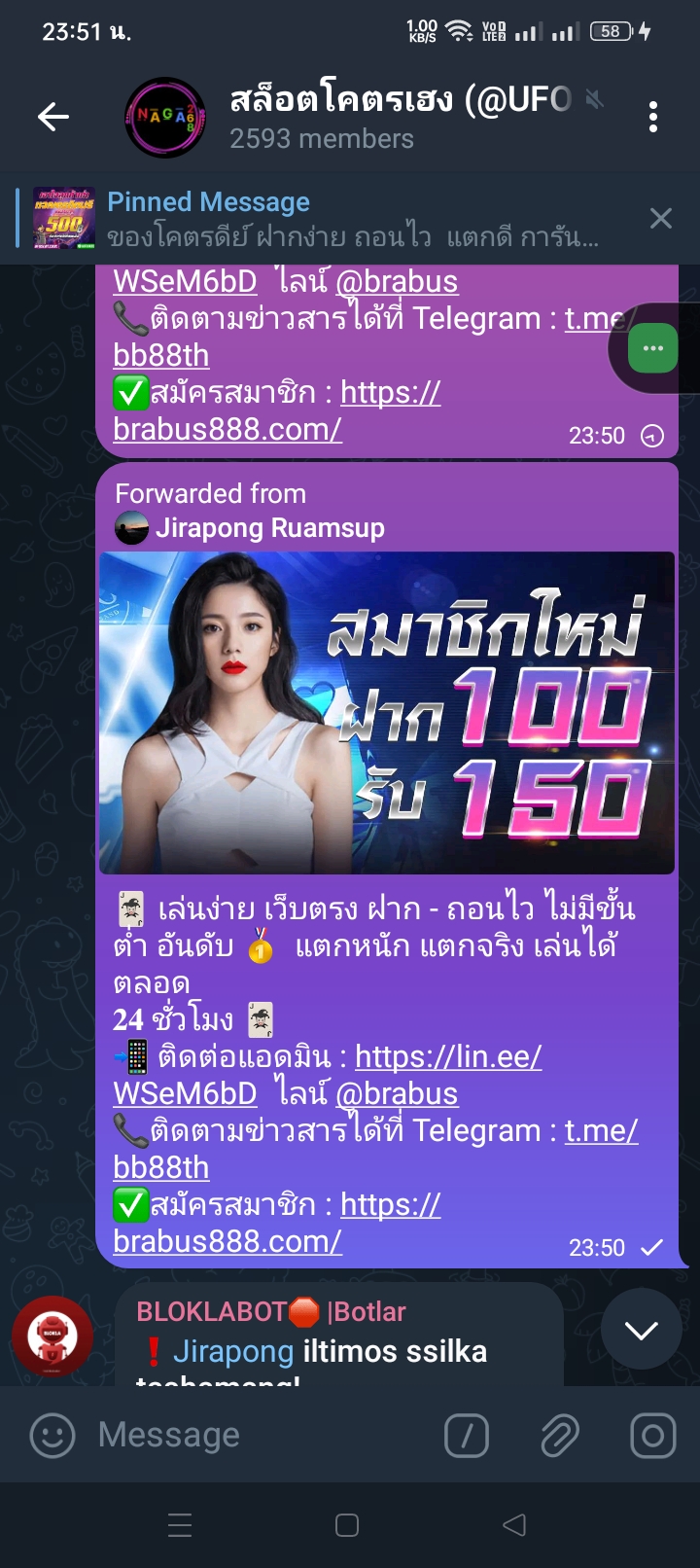Go back using the header arrow

coord(53,118)
